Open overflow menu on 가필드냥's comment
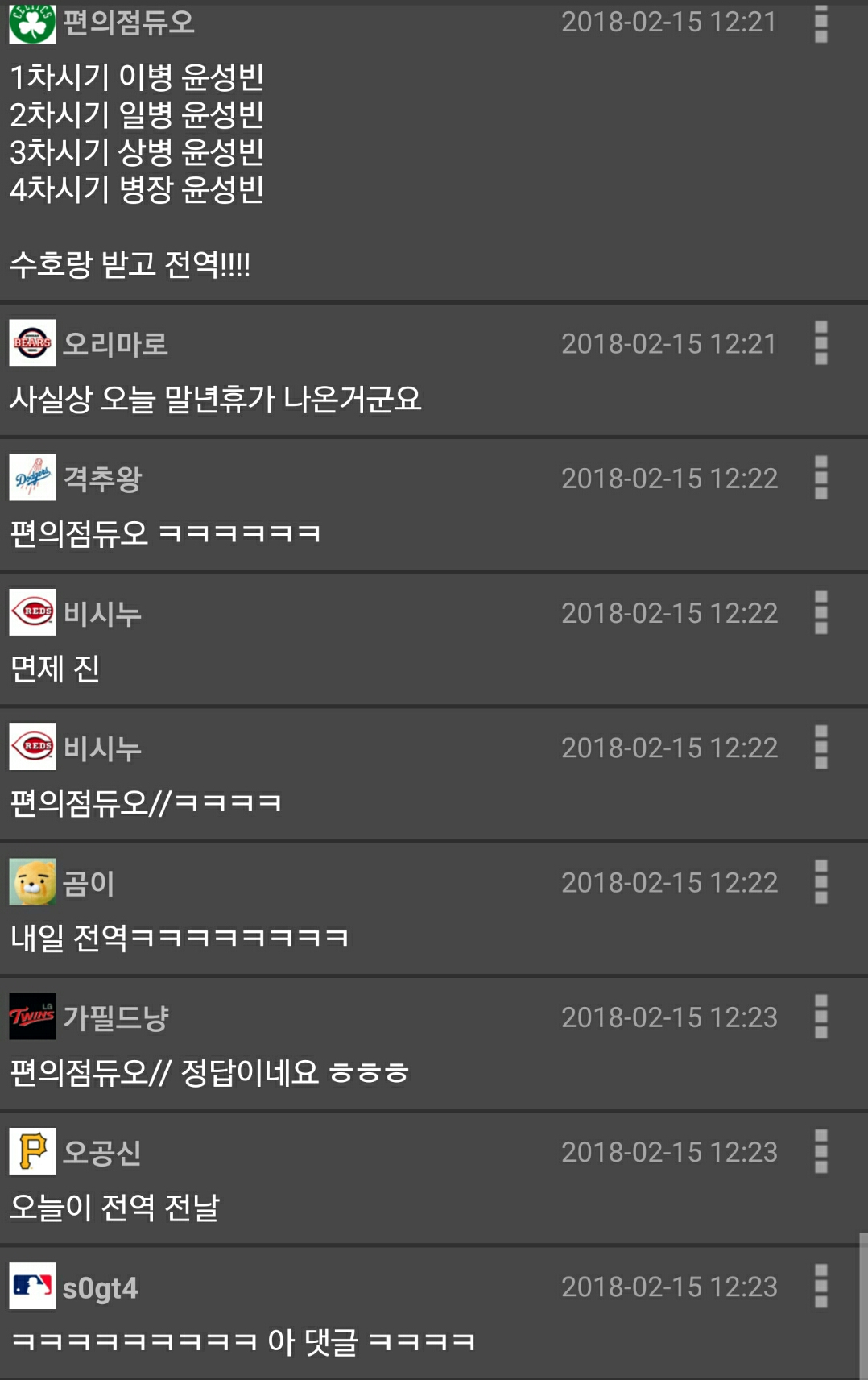Image resolution: width=868 pixels, height=1380 pixels. 820,1017
